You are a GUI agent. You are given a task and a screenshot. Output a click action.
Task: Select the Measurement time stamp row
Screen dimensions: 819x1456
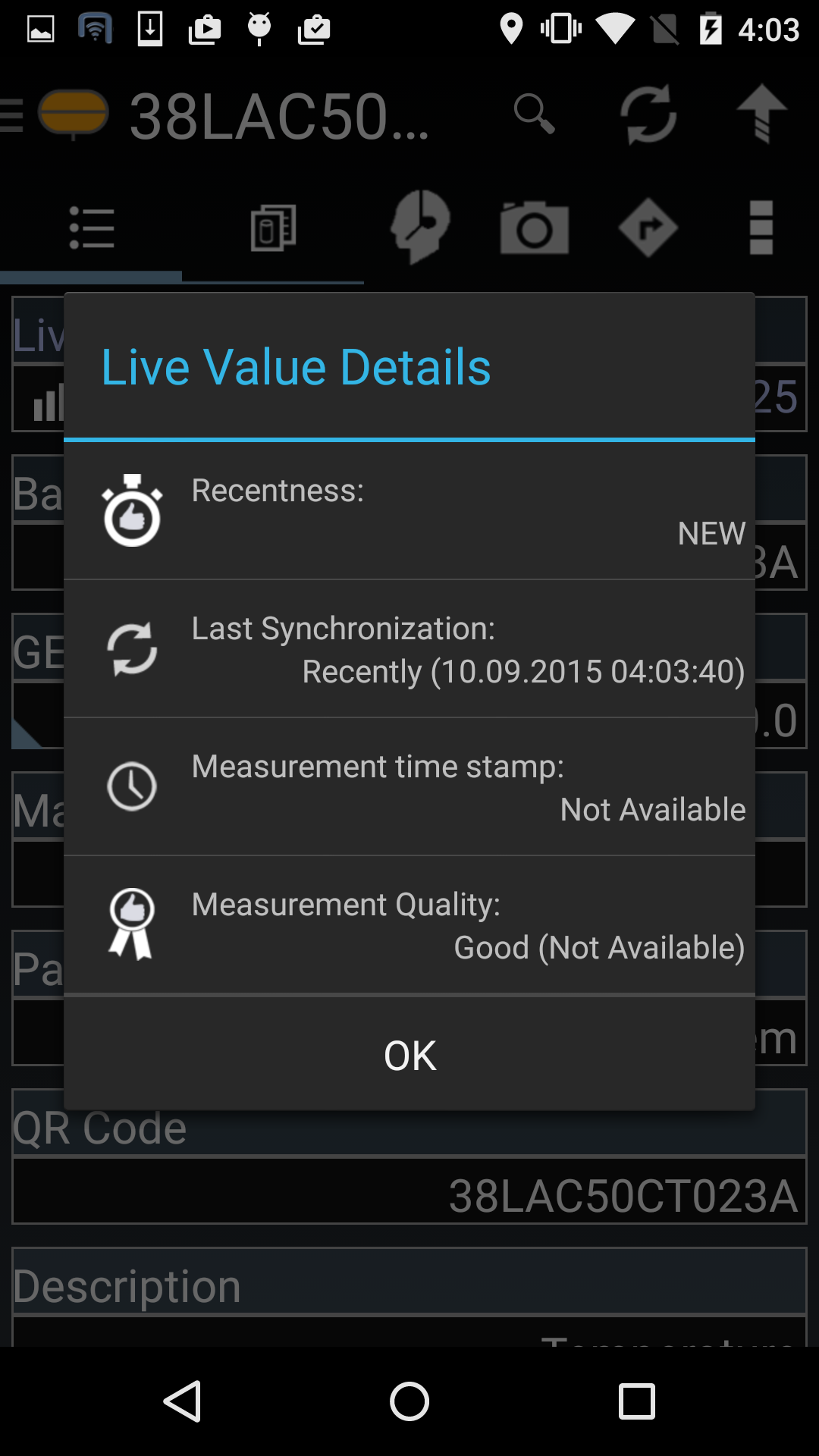[x=409, y=787]
